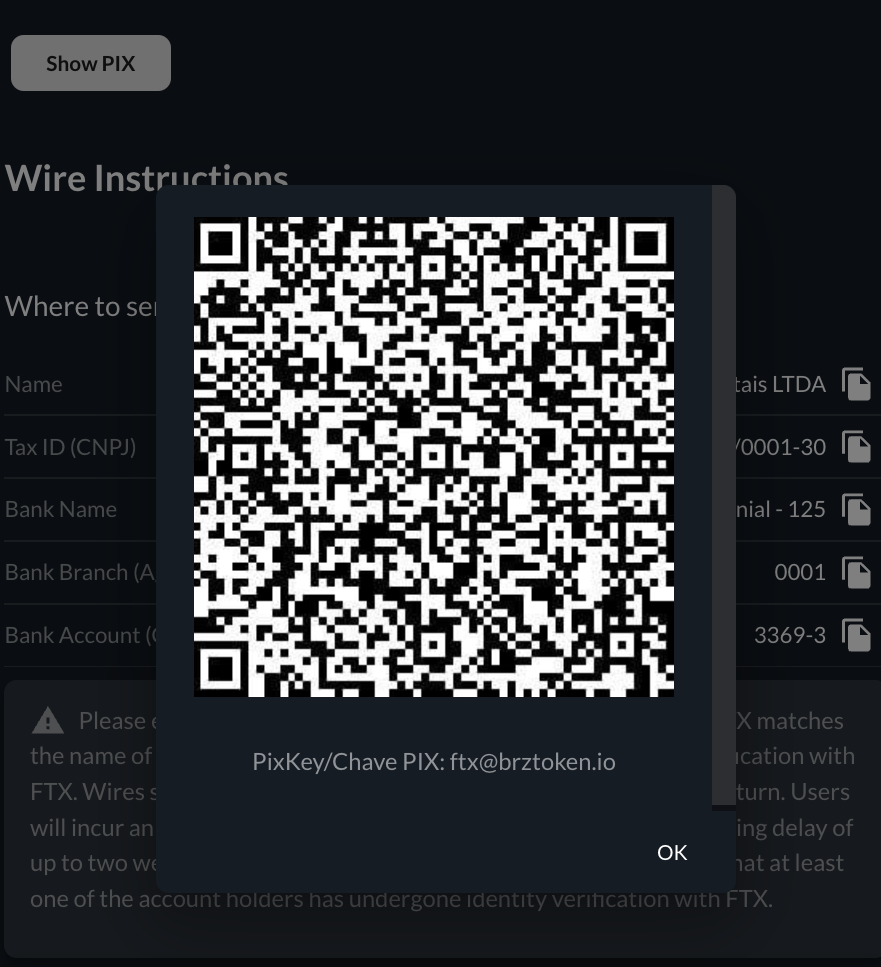881x967 pixels.
Task: Copy the Tax ID (CNPJ) value
Action: [856, 447]
